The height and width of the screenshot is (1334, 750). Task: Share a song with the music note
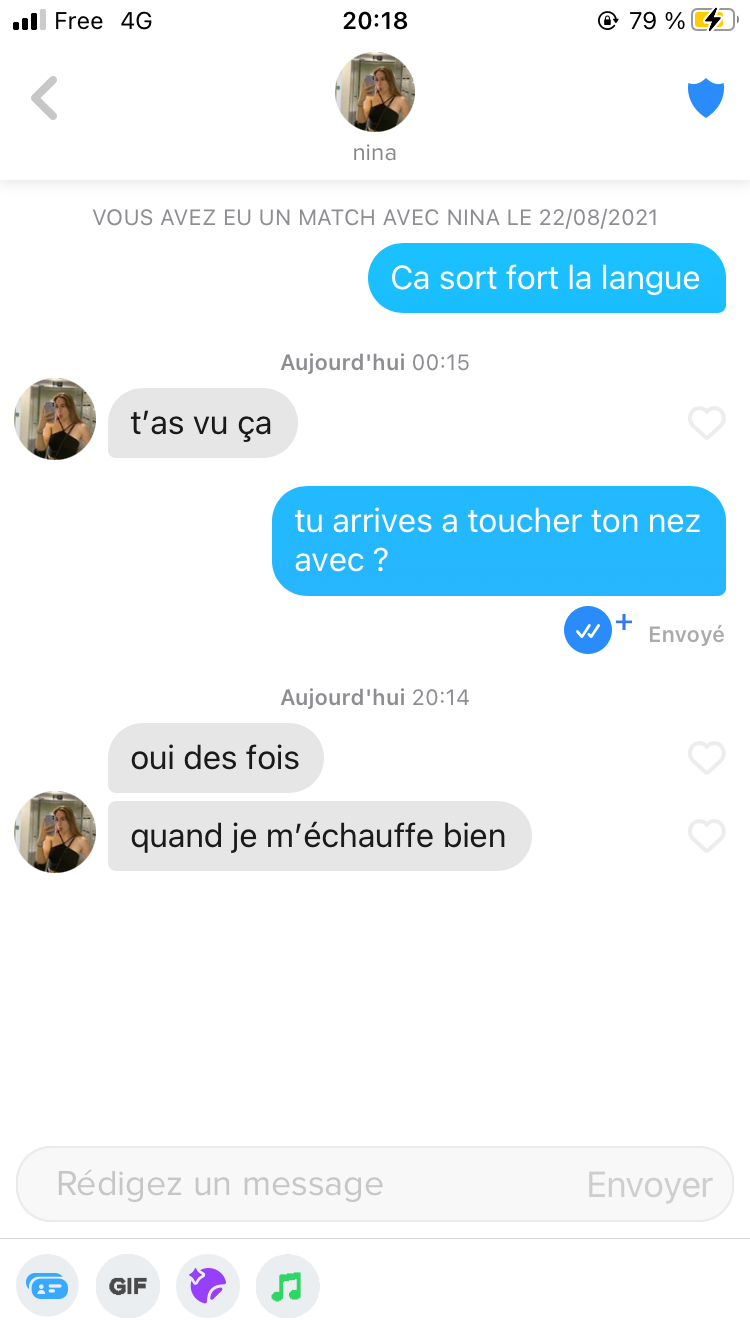coord(287,1285)
